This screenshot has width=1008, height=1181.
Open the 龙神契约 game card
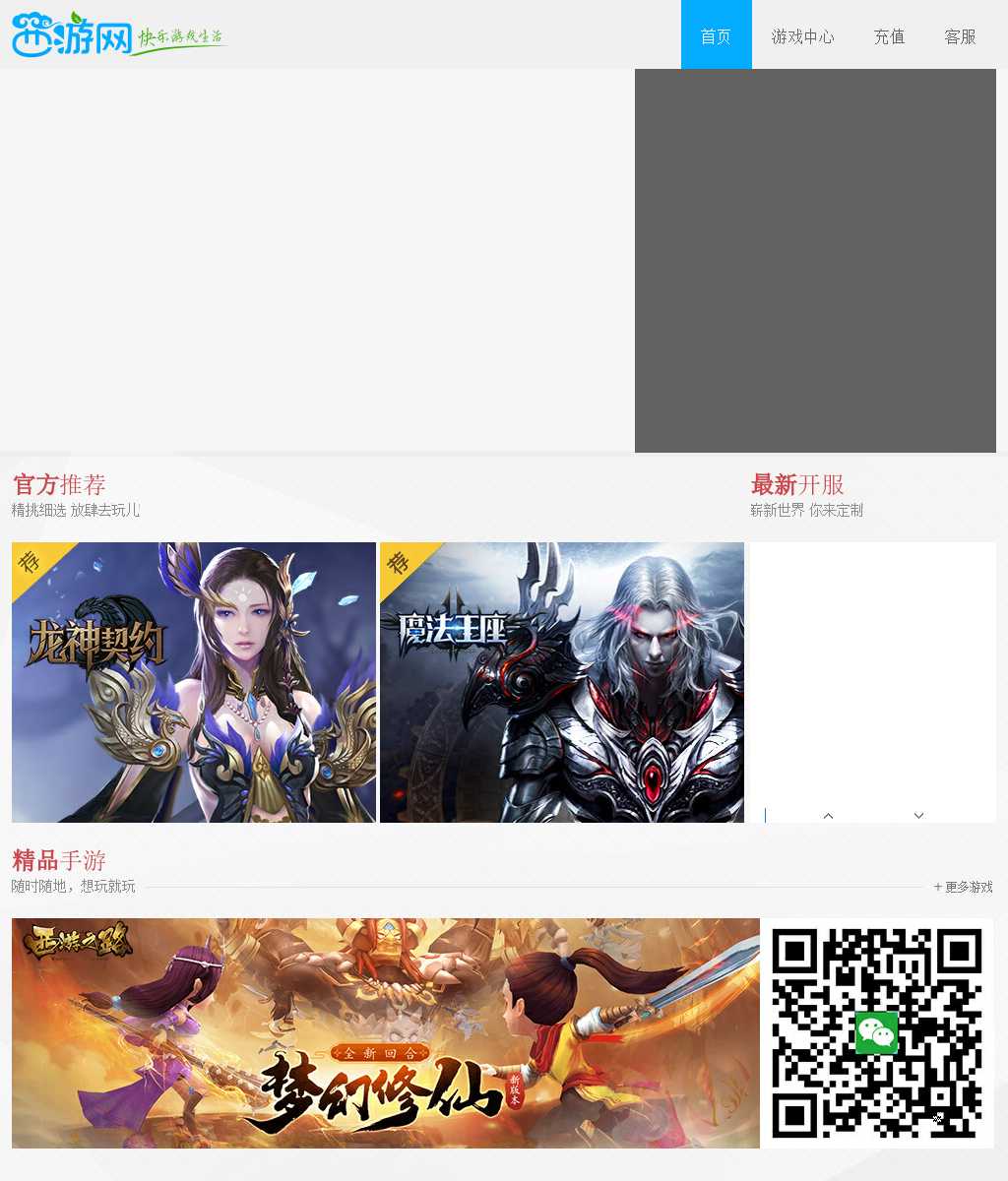tap(194, 682)
